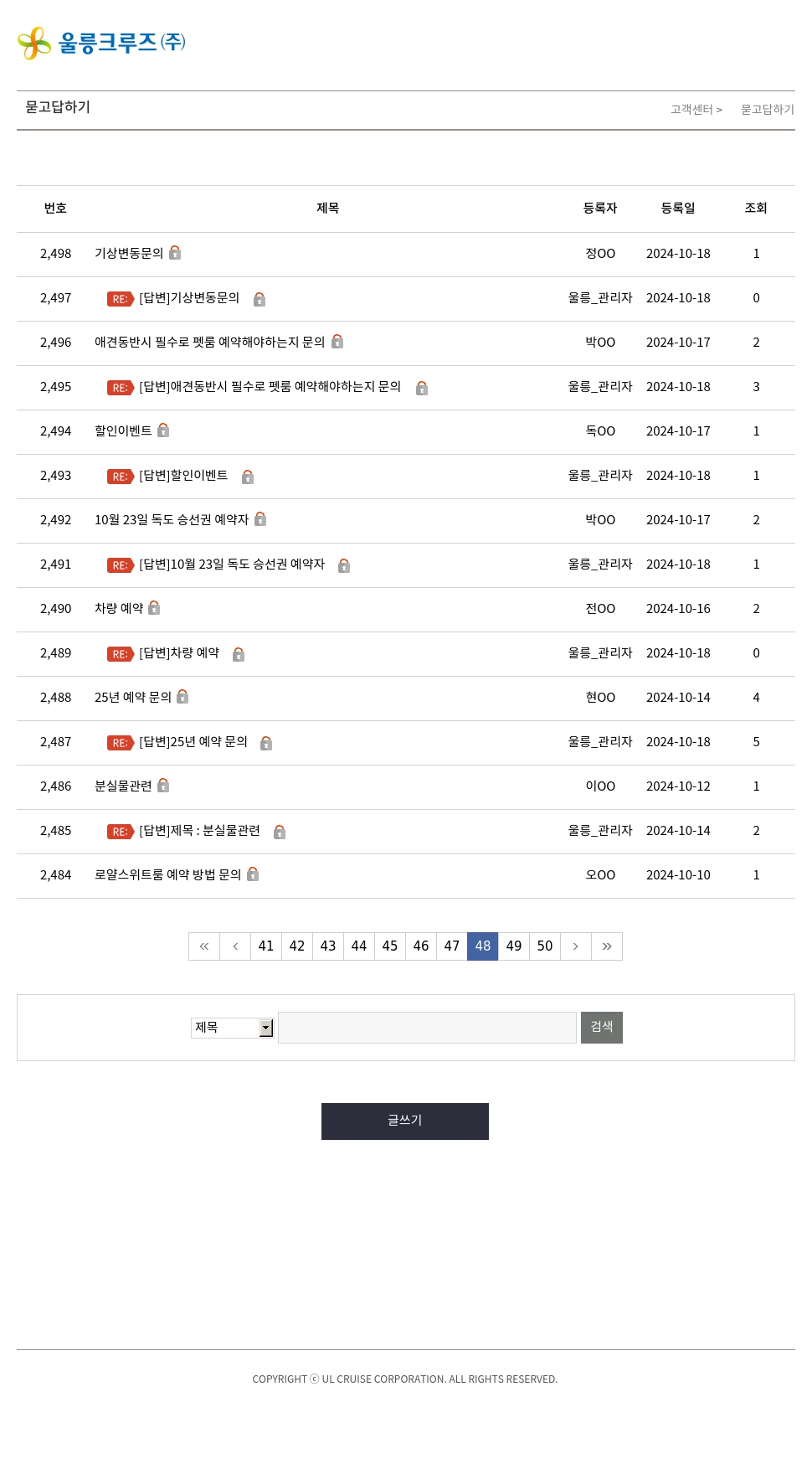Tap the 검색 search button
The image size is (812, 1459).
click(x=602, y=1028)
